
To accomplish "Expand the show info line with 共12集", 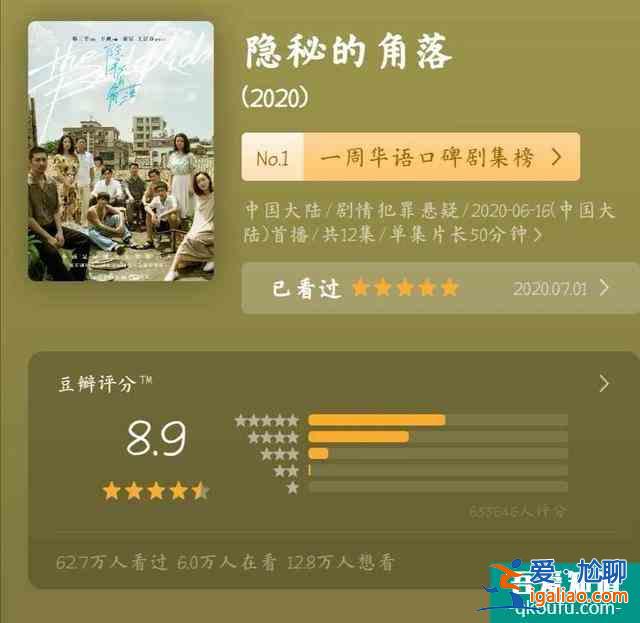I will pyautogui.click(x=430, y=224).
